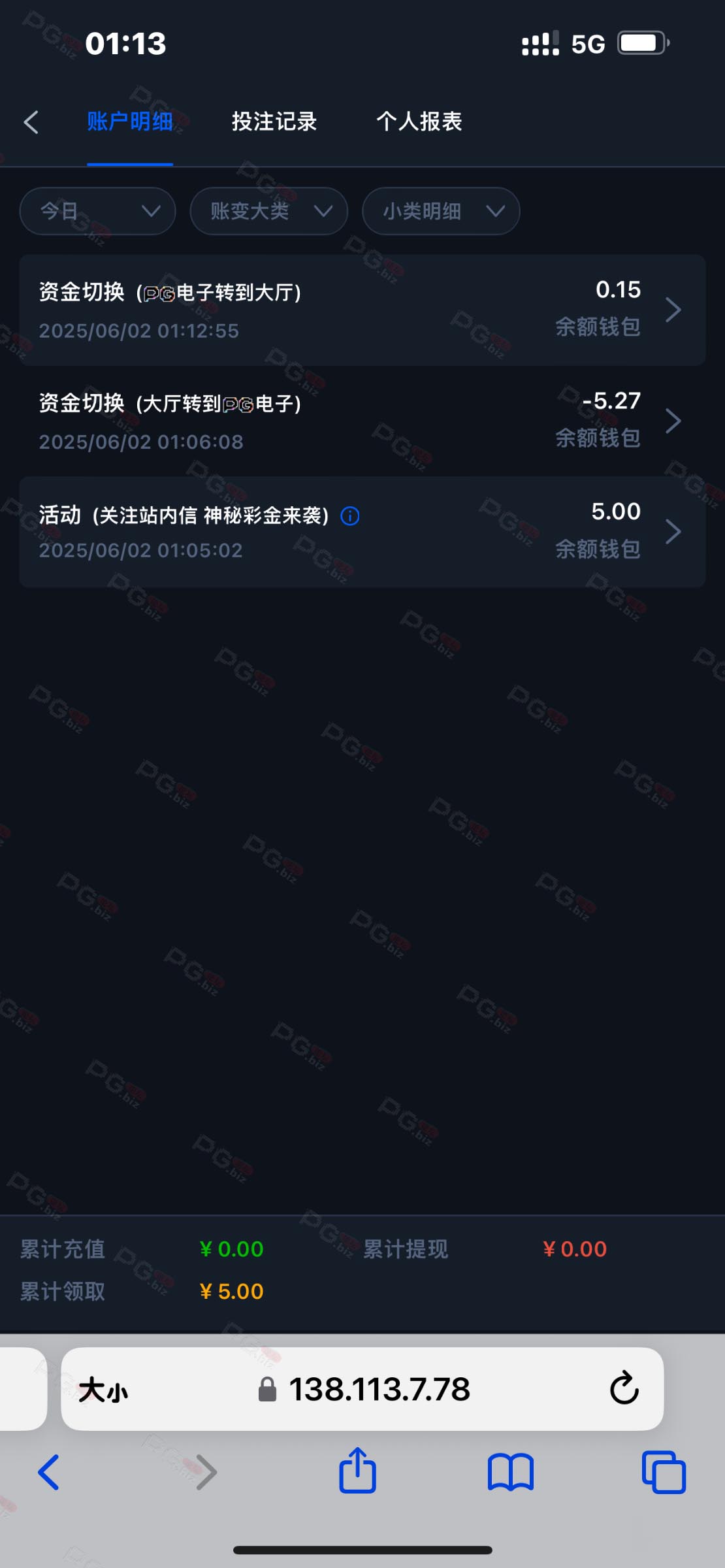Viewport: 725px width, 1568px height.
Task: Switch to the 投注记录 tab
Action: [274, 122]
